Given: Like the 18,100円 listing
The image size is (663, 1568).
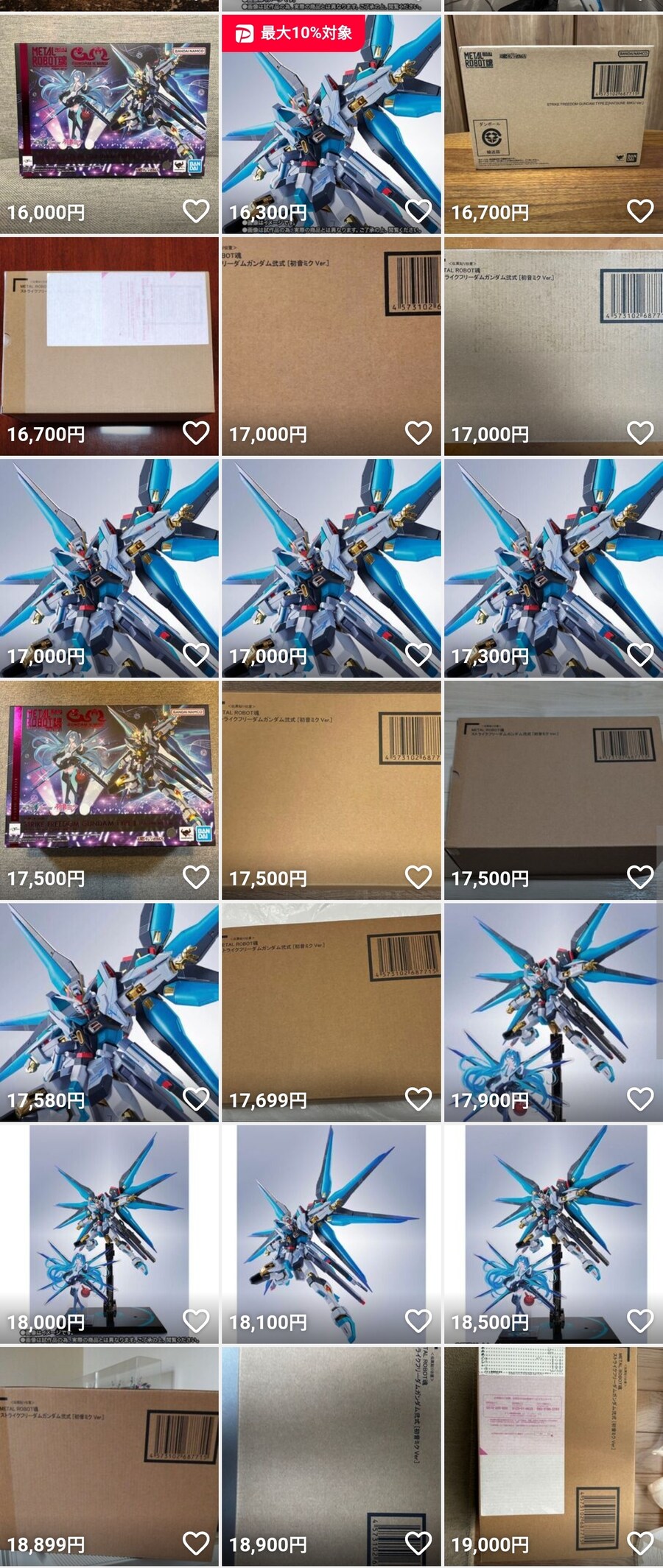Looking at the screenshot, I should tap(418, 1321).
